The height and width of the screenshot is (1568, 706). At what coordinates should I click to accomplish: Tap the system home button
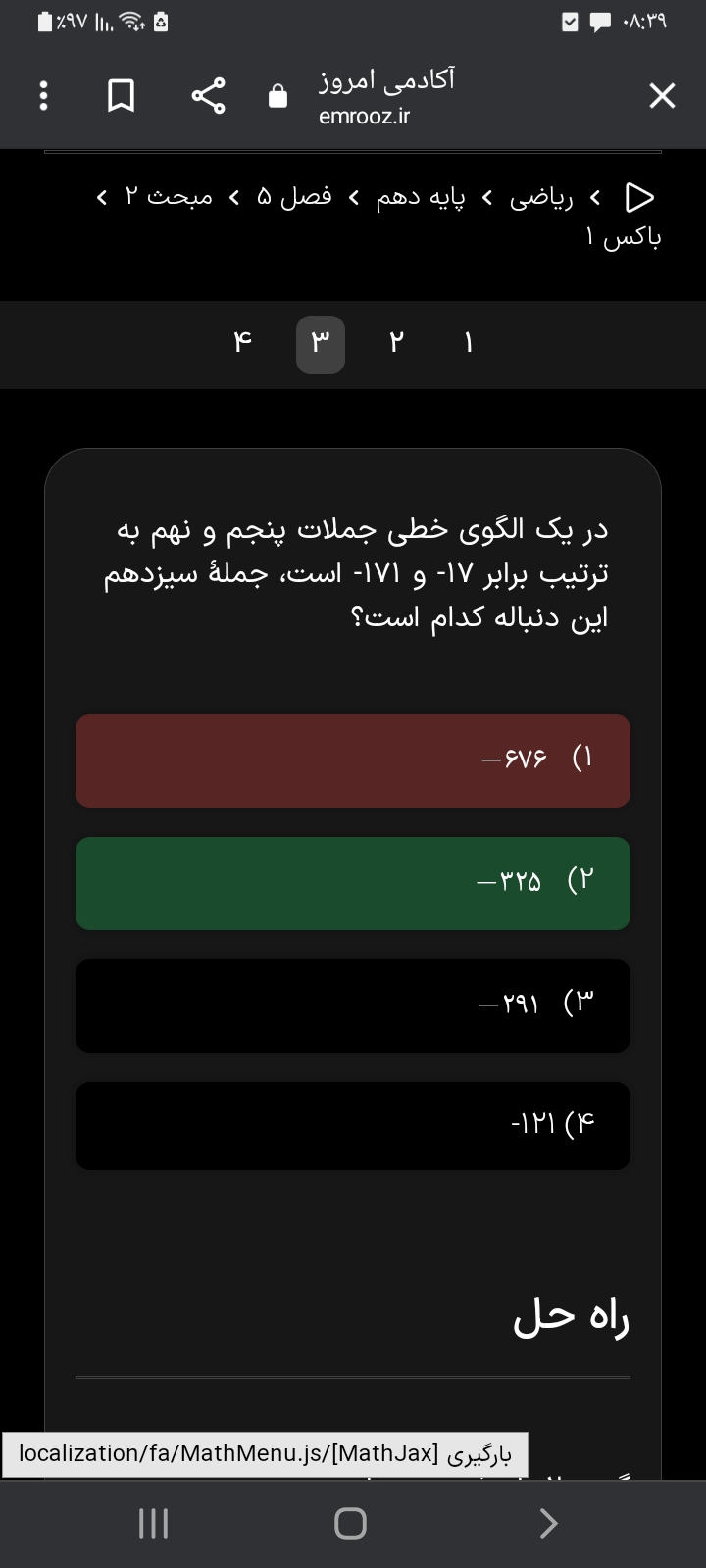[350, 1523]
